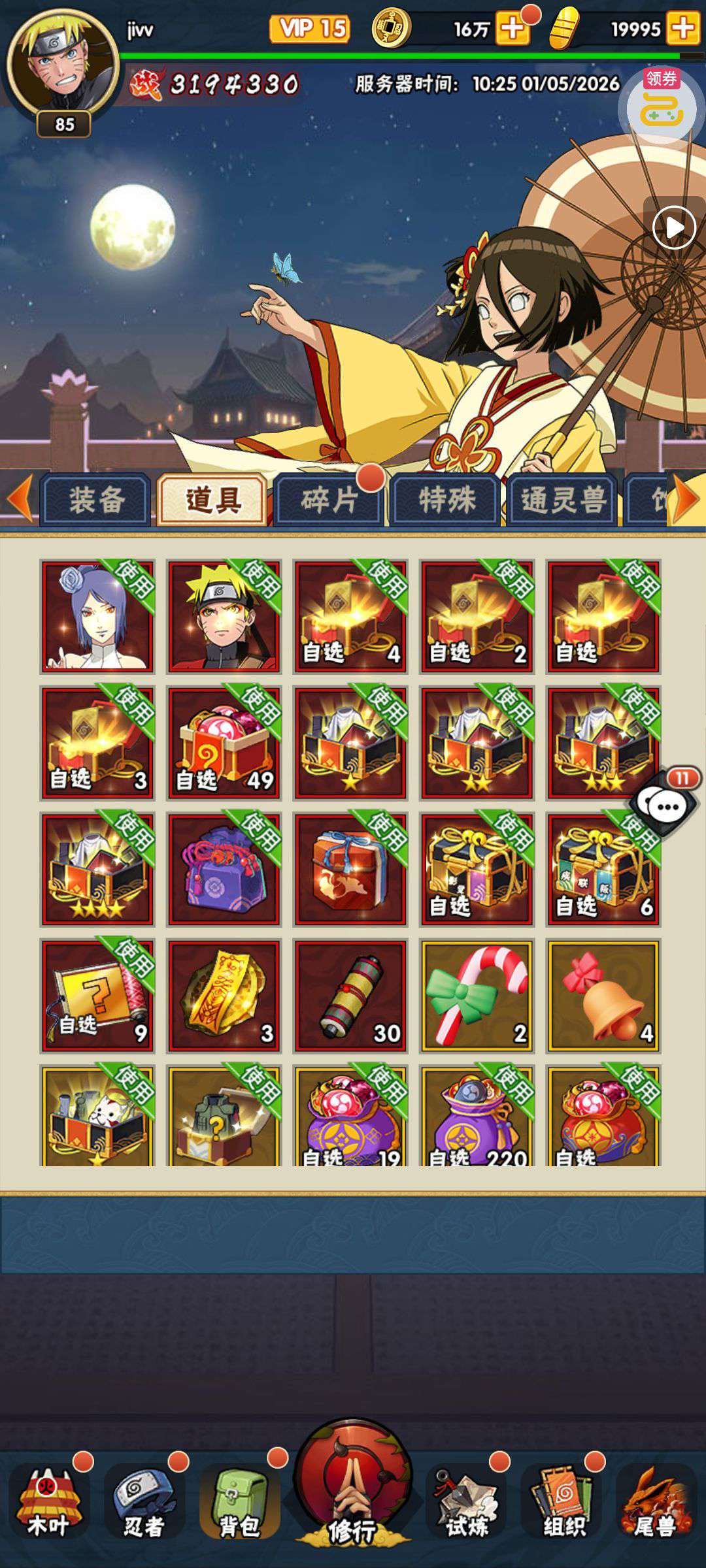Select the scroll item with 30 count
Screen dimensions: 706x1568
[x=351, y=996]
